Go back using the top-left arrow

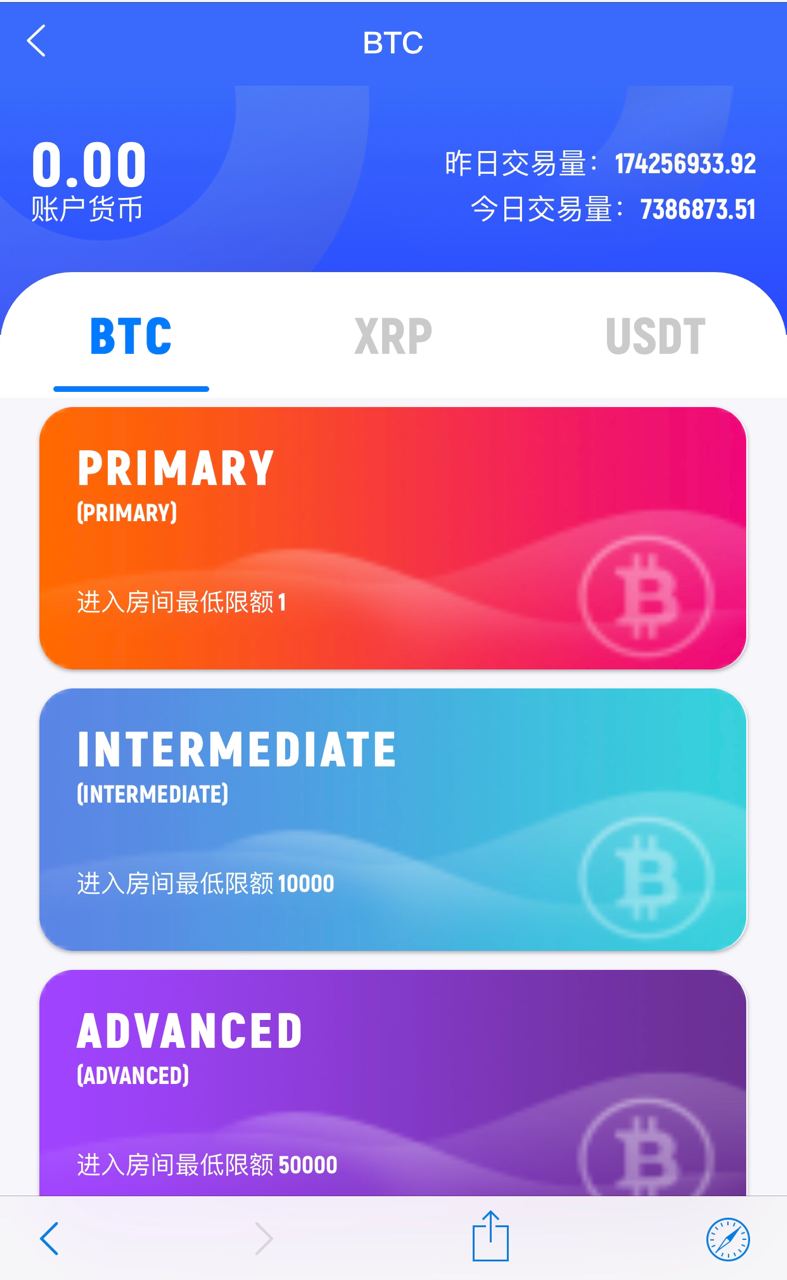point(37,41)
